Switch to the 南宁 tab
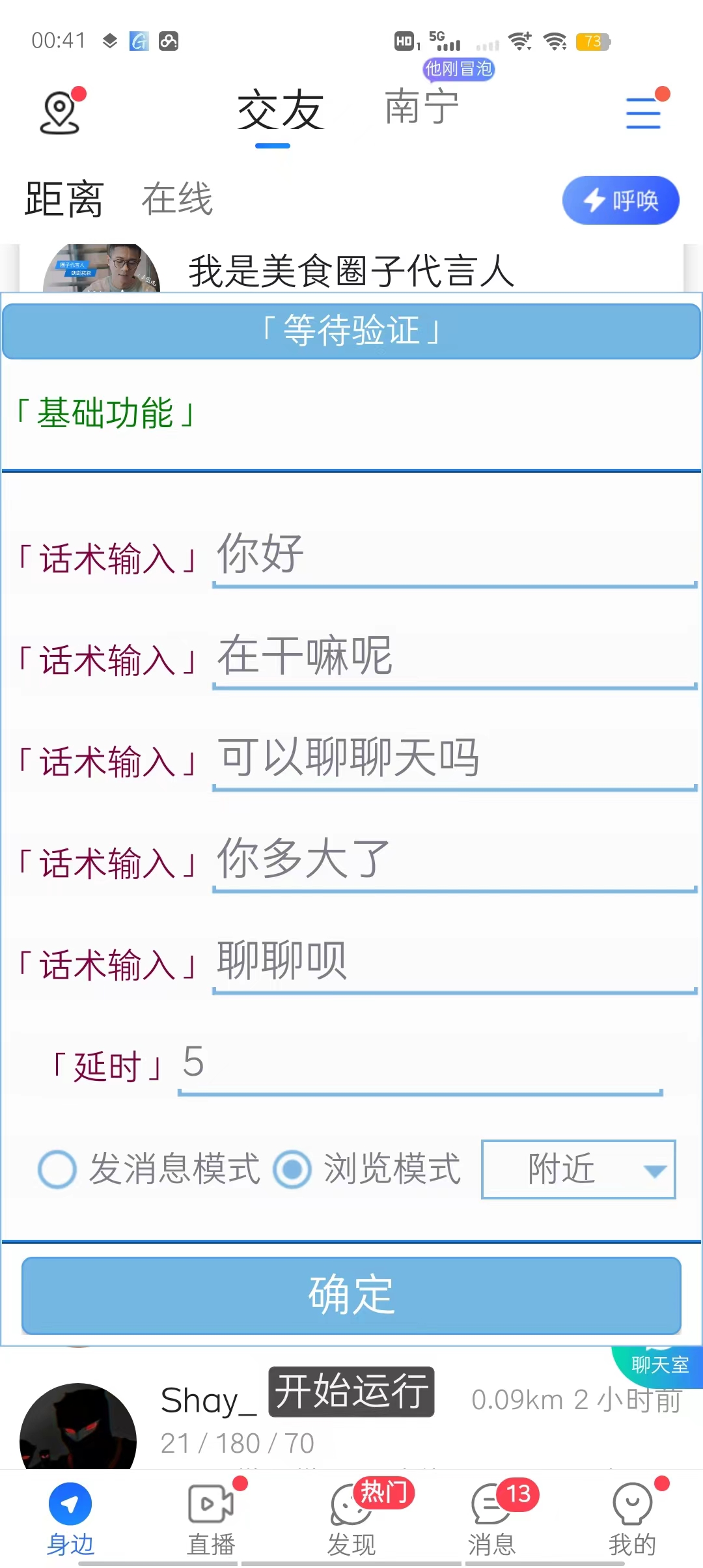The width and height of the screenshot is (703, 1568). tap(422, 107)
